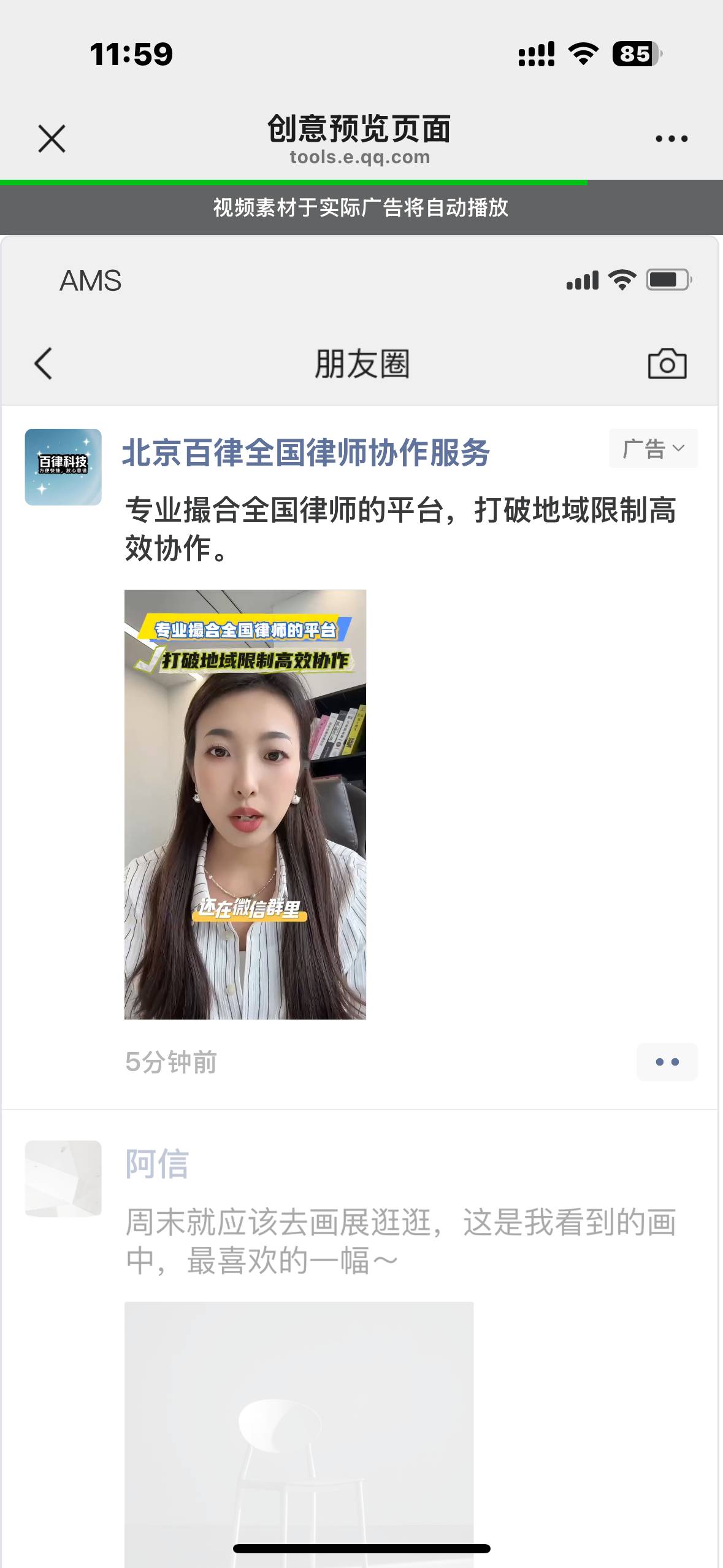723x1568 pixels.
Task: Play the lawyer platform ad video
Action: 245,804
